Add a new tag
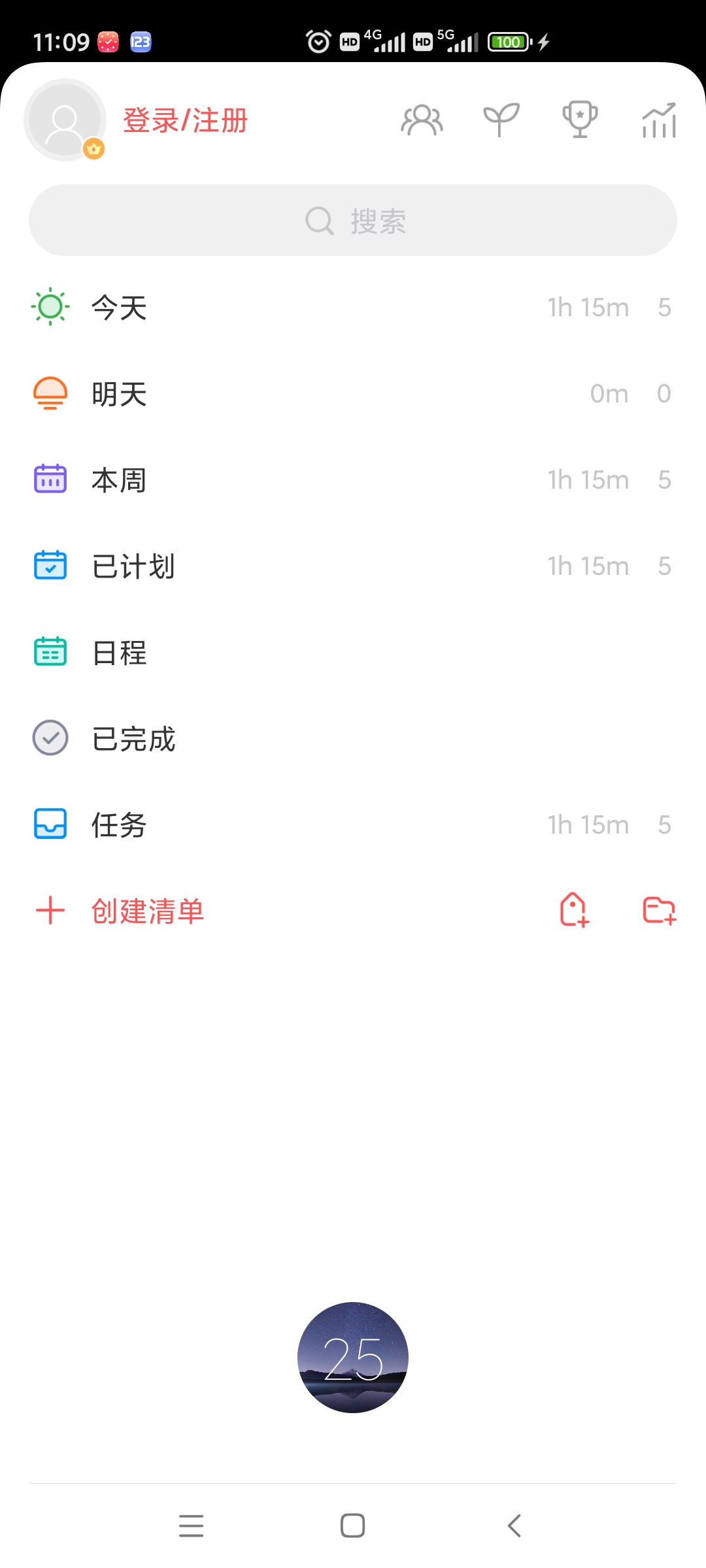 [x=574, y=910]
